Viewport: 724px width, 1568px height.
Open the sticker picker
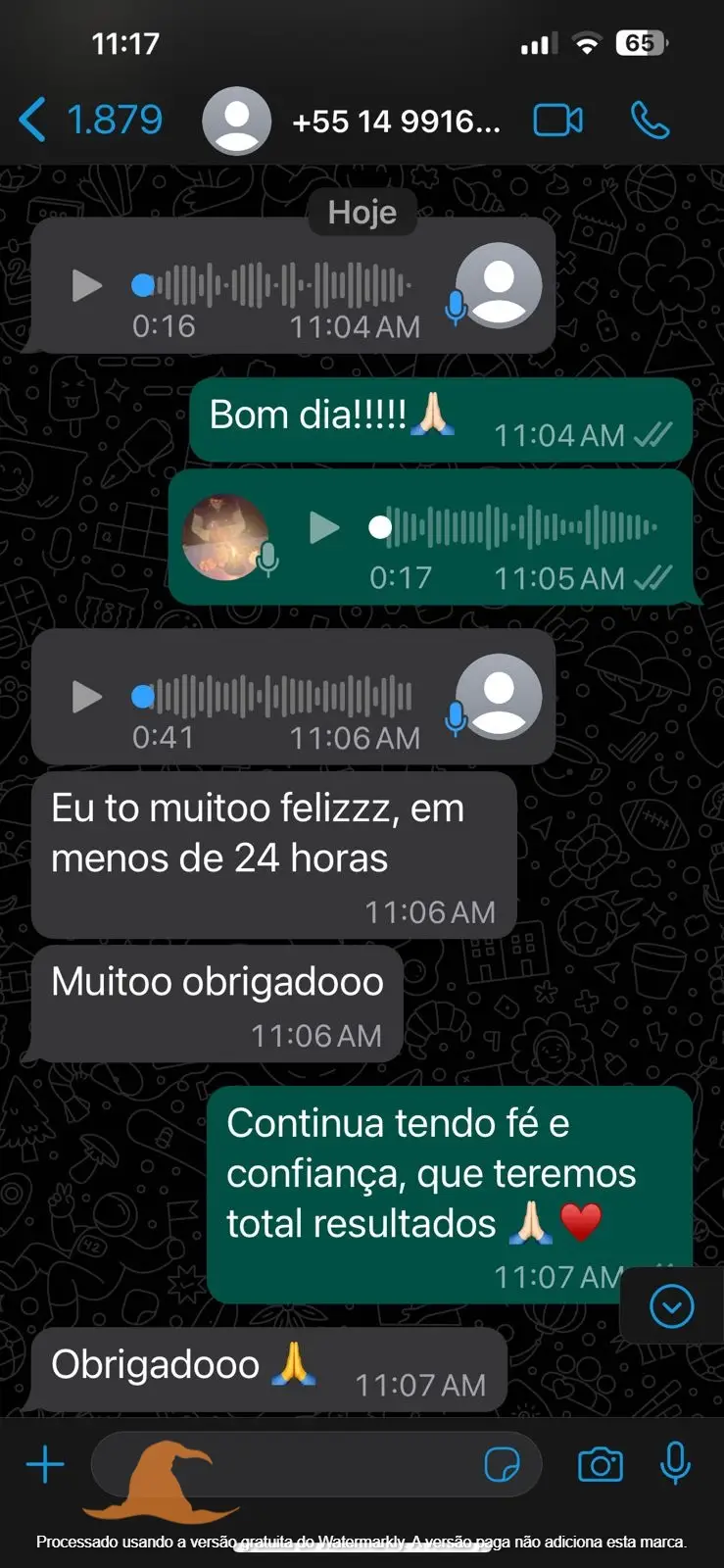[x=503, y=1465]
